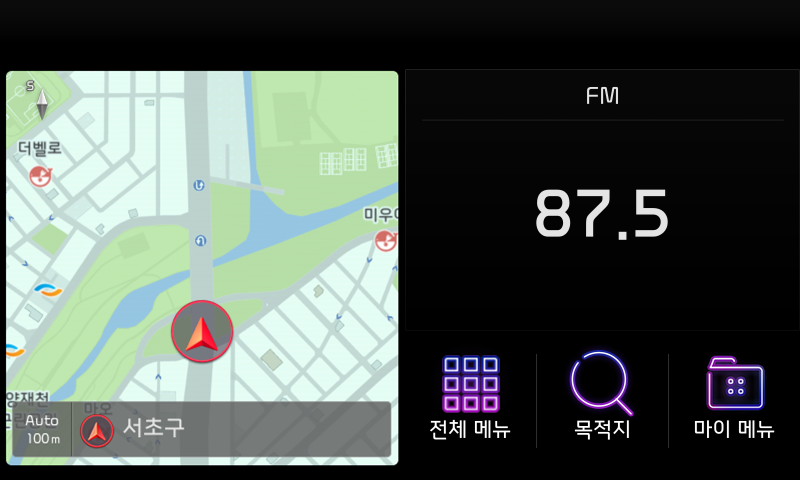
Task: Change the Auto 100m map scale
Action: 42,430
